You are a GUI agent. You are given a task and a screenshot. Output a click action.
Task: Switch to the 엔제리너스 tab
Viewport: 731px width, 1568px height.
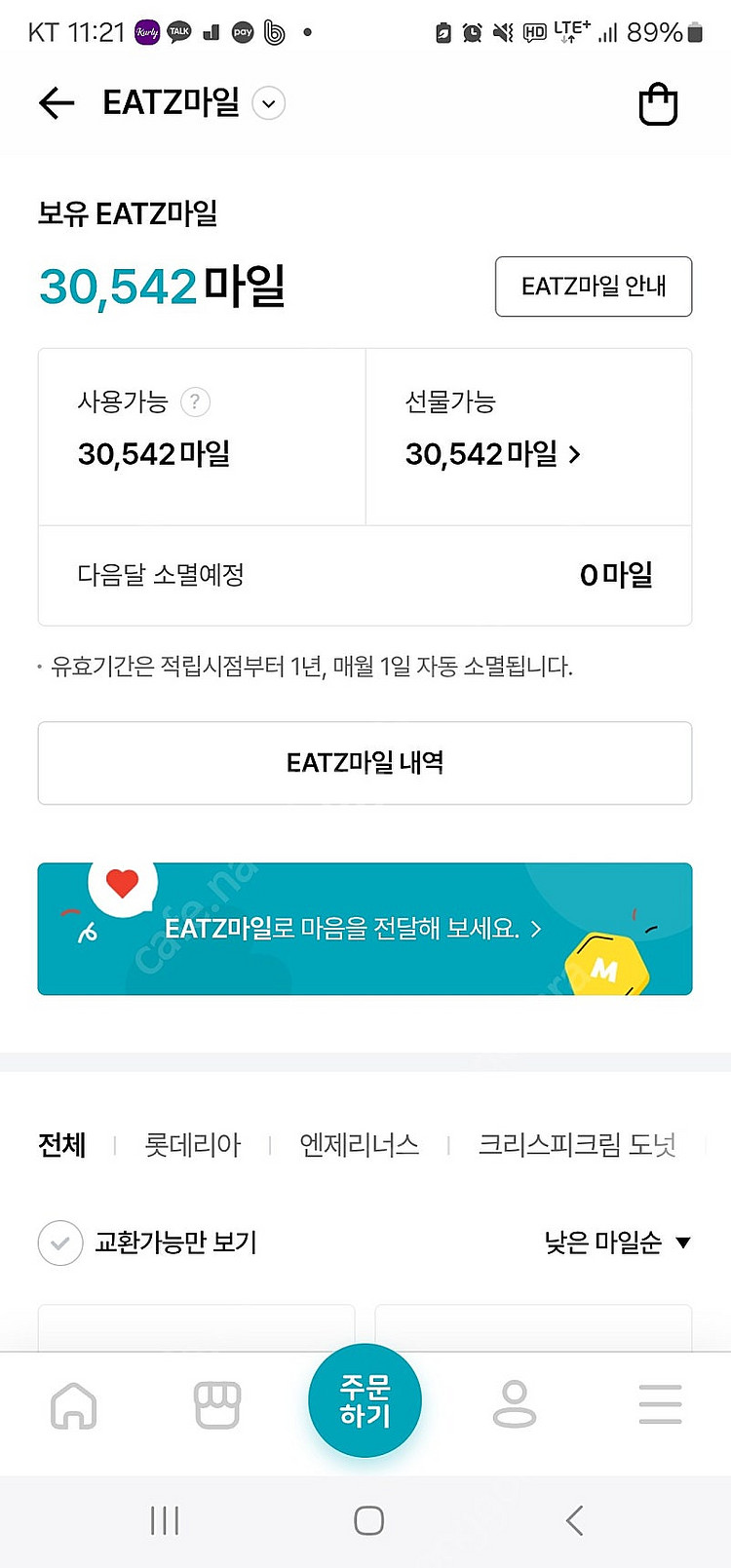tap(360, 1145)
